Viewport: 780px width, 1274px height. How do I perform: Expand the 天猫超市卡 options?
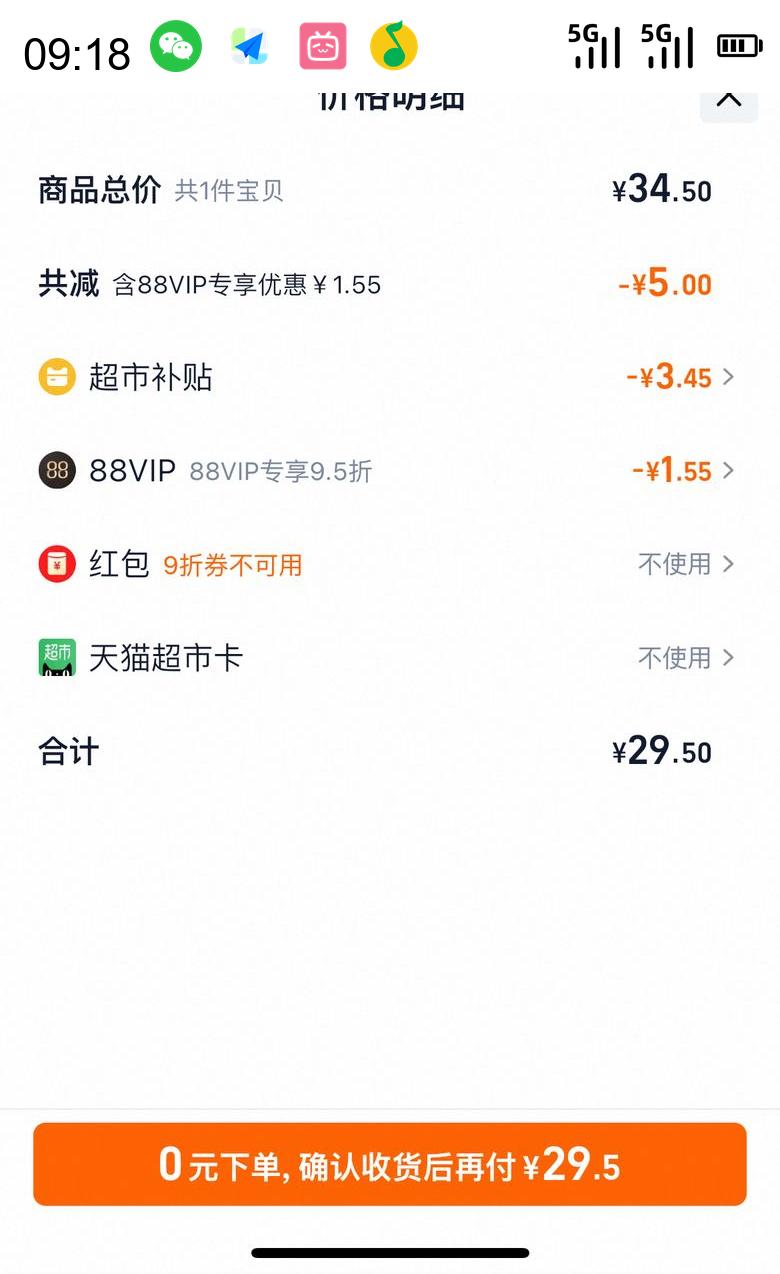pos(728,657)
